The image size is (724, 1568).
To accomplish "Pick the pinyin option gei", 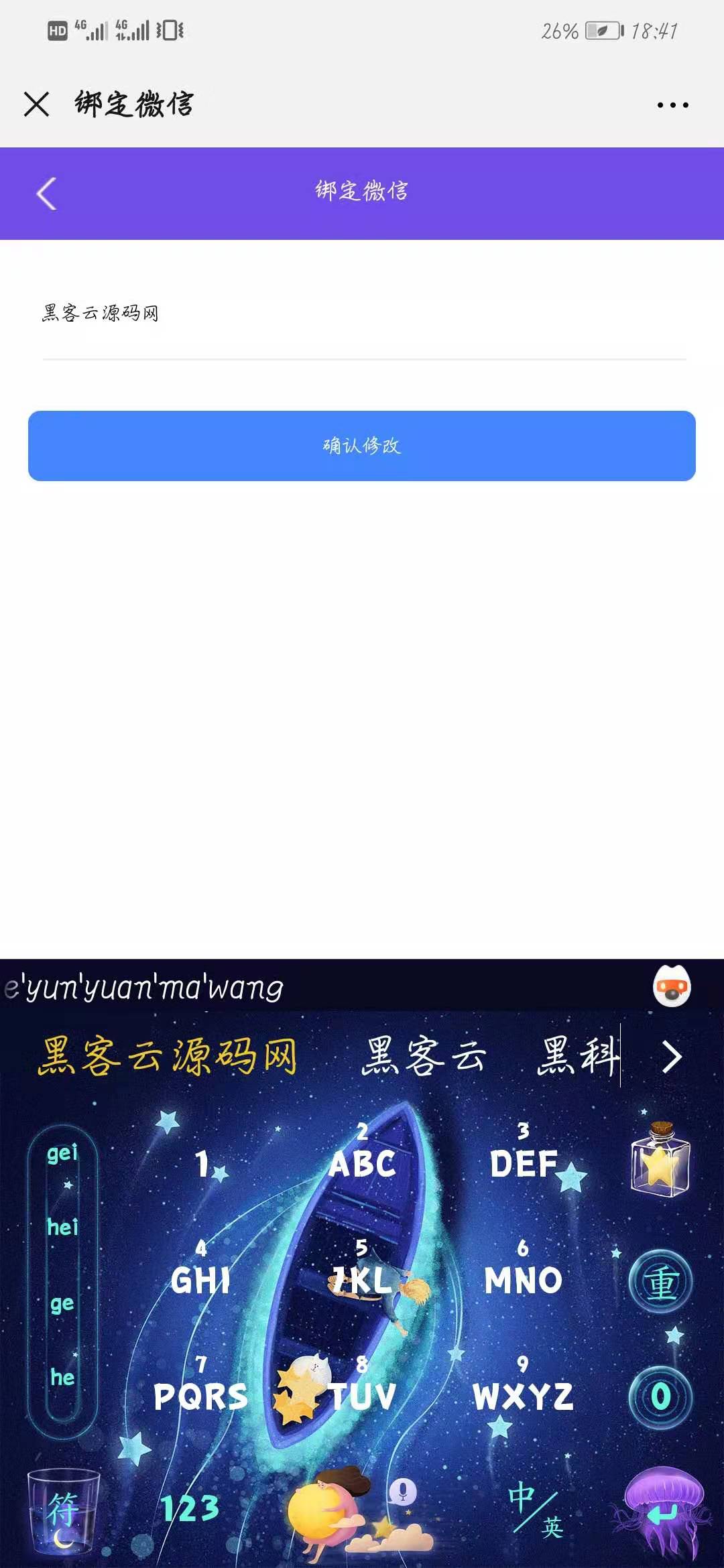I will [62, 1153].
